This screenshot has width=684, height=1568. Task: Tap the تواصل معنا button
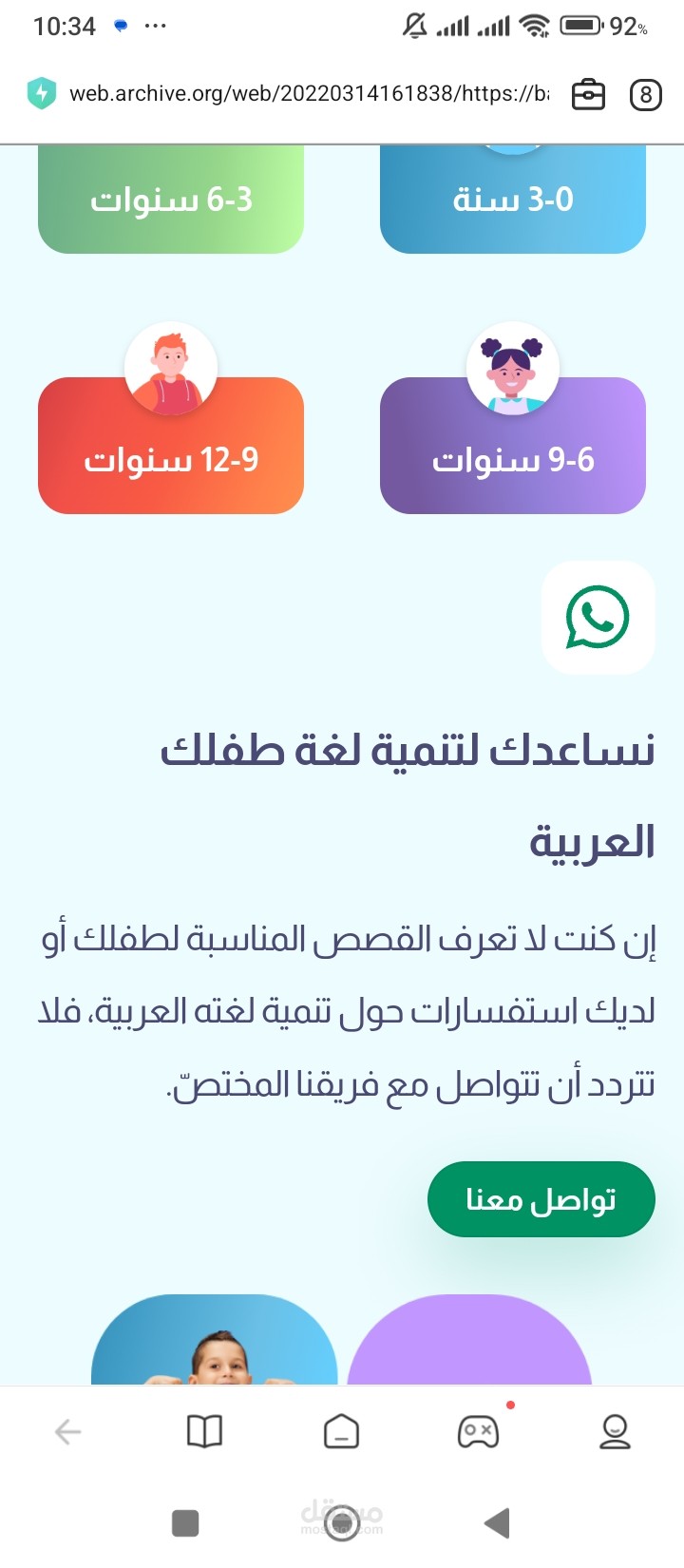(541, 1199)
